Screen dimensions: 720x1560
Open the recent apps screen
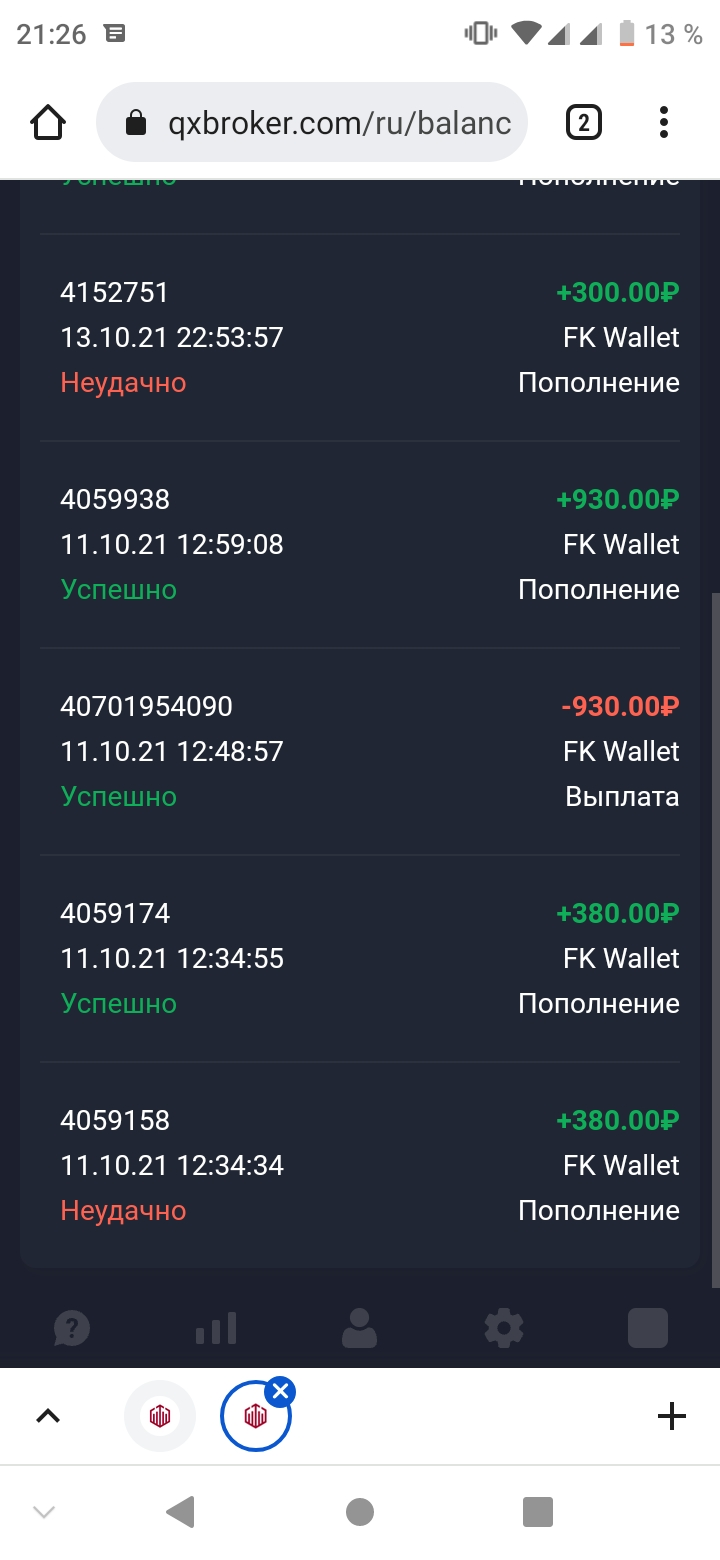[538, 1512]
